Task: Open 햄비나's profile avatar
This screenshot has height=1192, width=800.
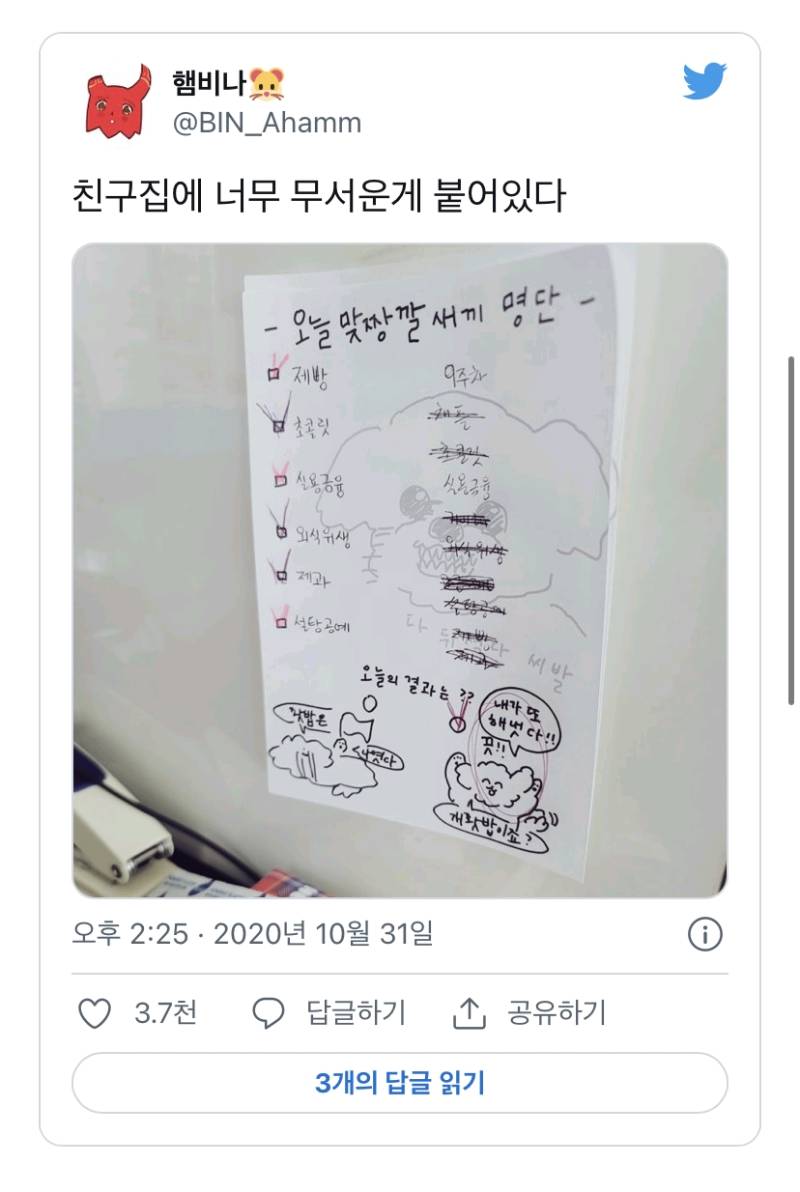Action: click(118, 101)
